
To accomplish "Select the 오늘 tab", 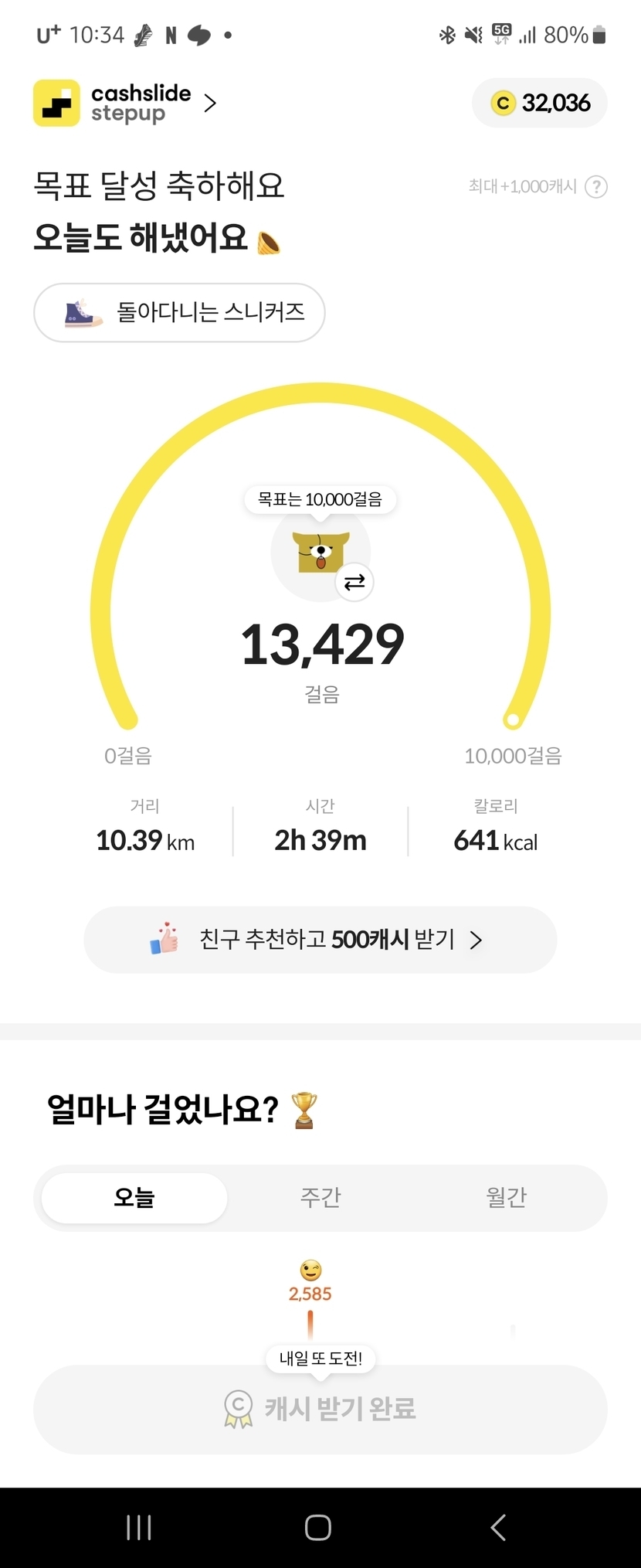I will pos(134,1198).
